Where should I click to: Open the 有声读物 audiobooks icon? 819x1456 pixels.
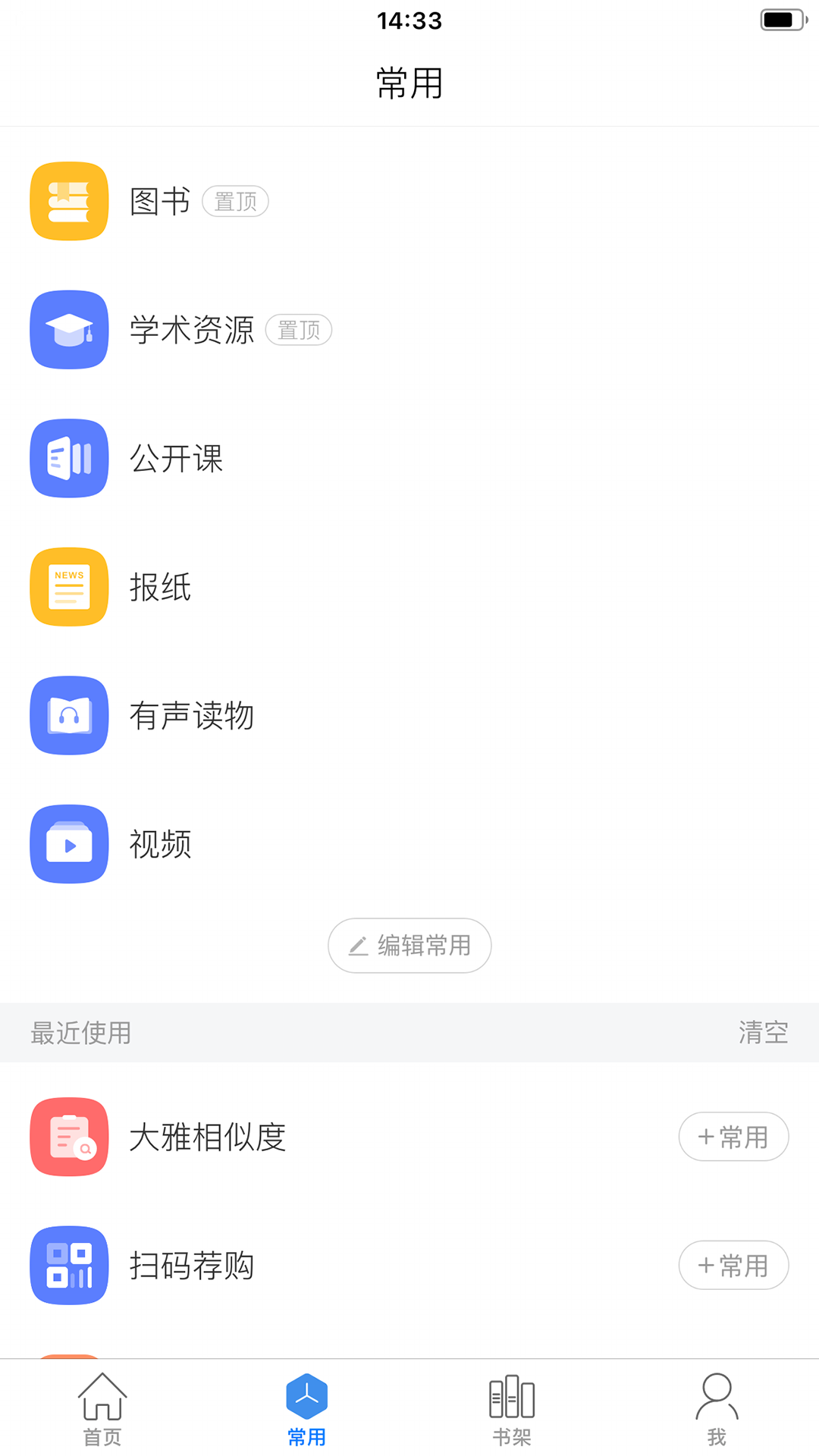click(x=68, y=716)
